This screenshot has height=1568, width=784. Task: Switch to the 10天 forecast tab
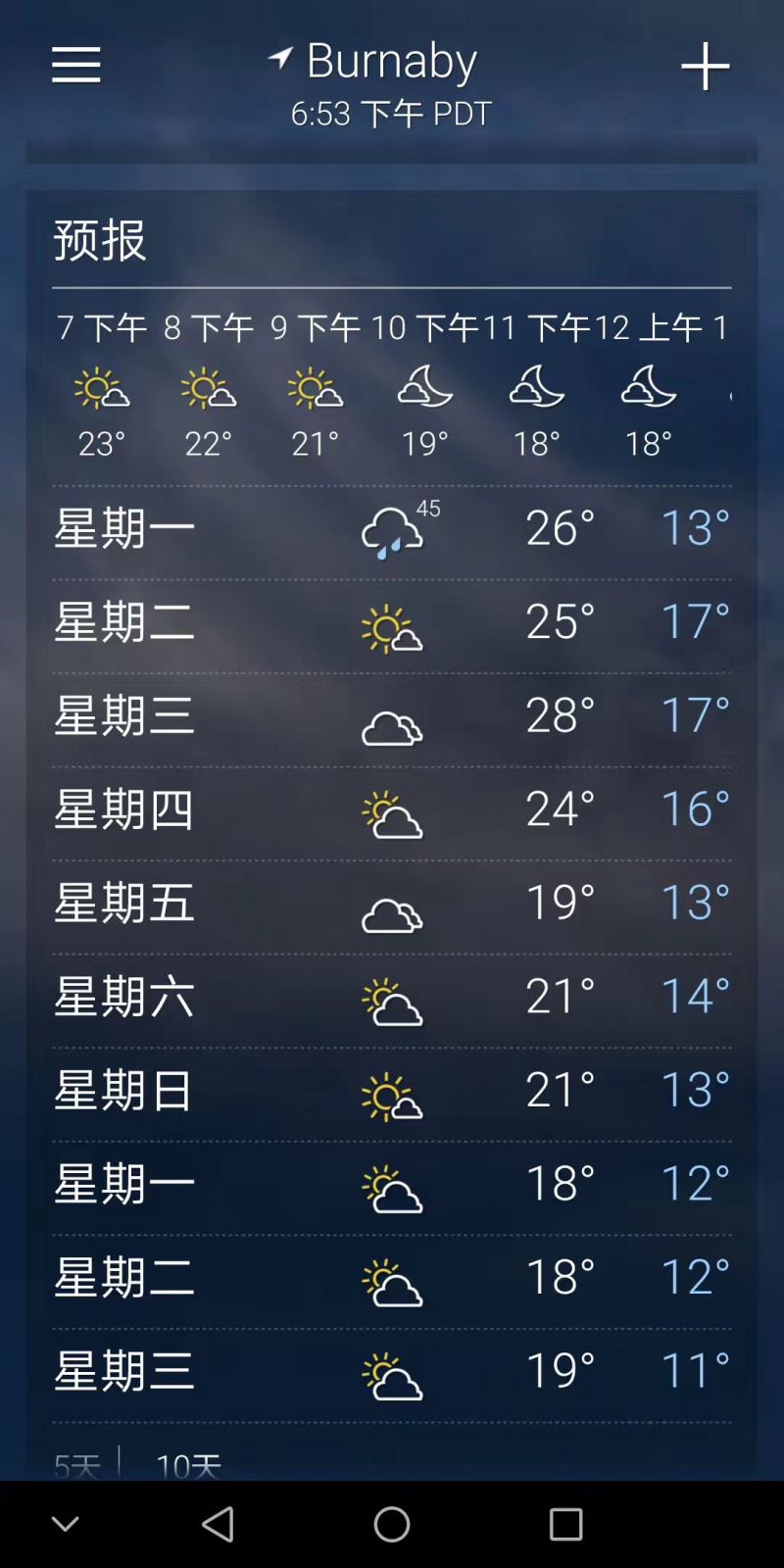click(188, 1465)
